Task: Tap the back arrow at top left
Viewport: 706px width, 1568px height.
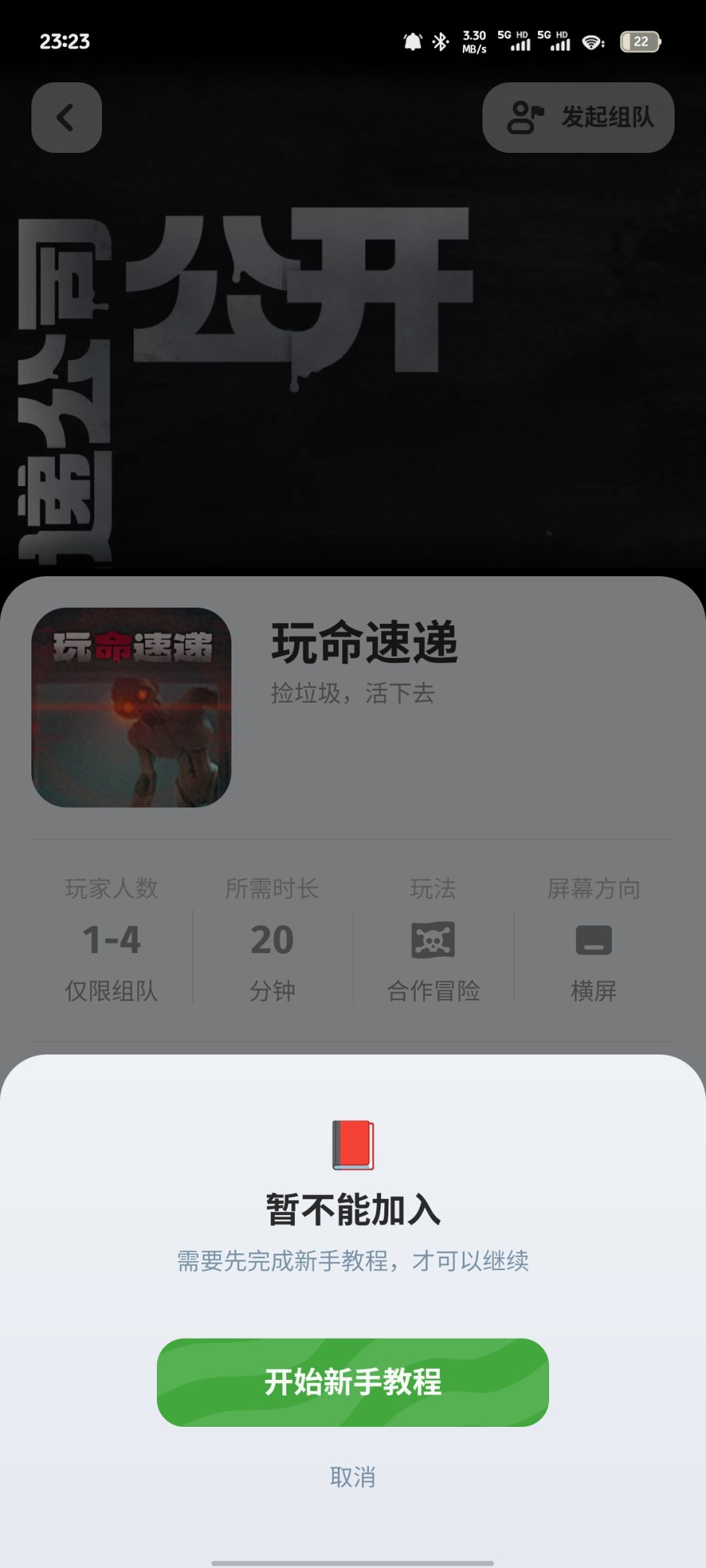Action: pos(65,116)
